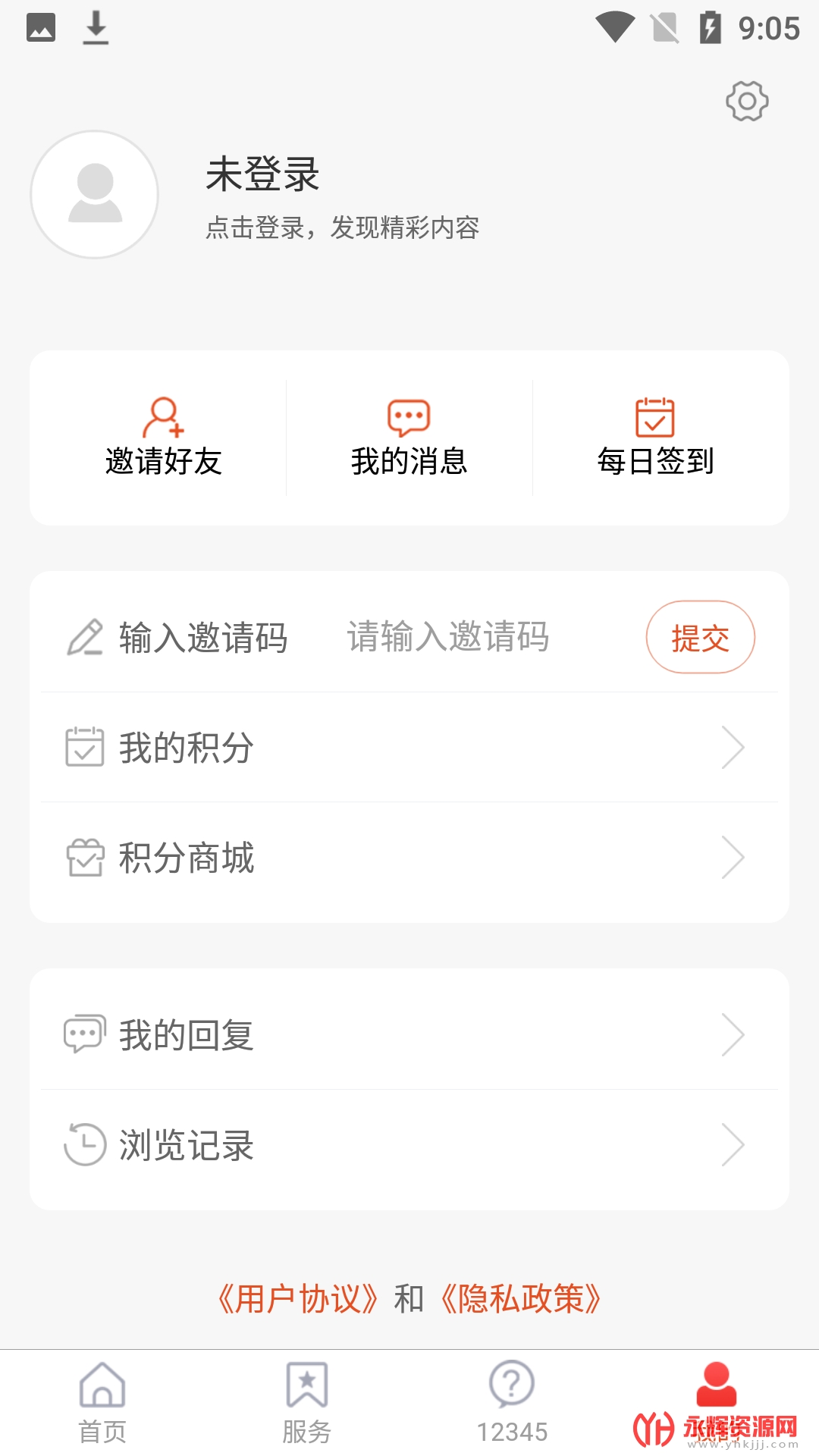This screenshot has width=819, height=1456.
Task: Open 我的回复 replies row
Action: click(x=409, y=1035)
